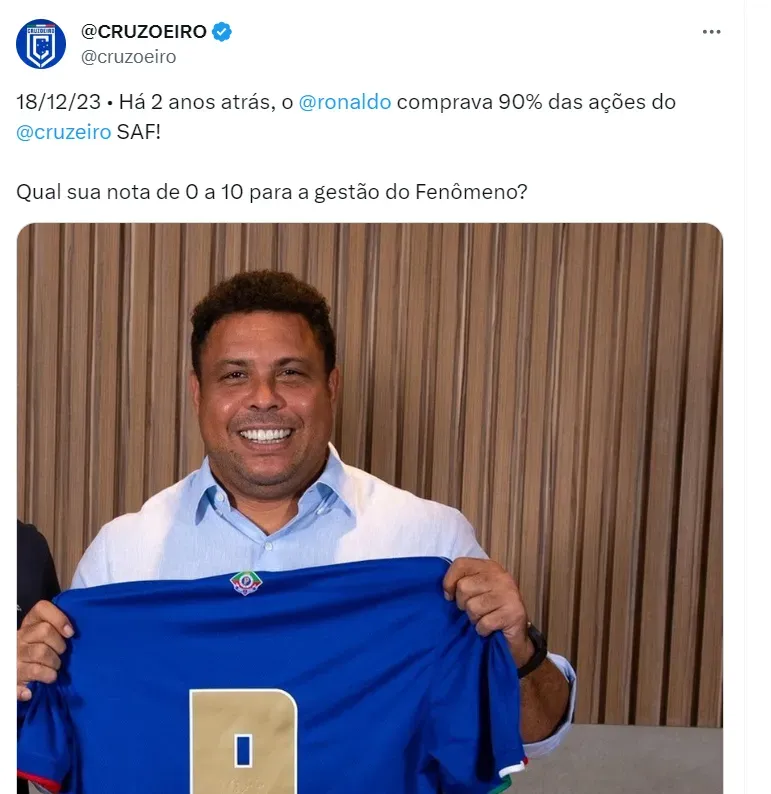This screenshot has height=794, width=771.
Task: Open the @ronaldo mention link
Action: [x=344, y=102]
